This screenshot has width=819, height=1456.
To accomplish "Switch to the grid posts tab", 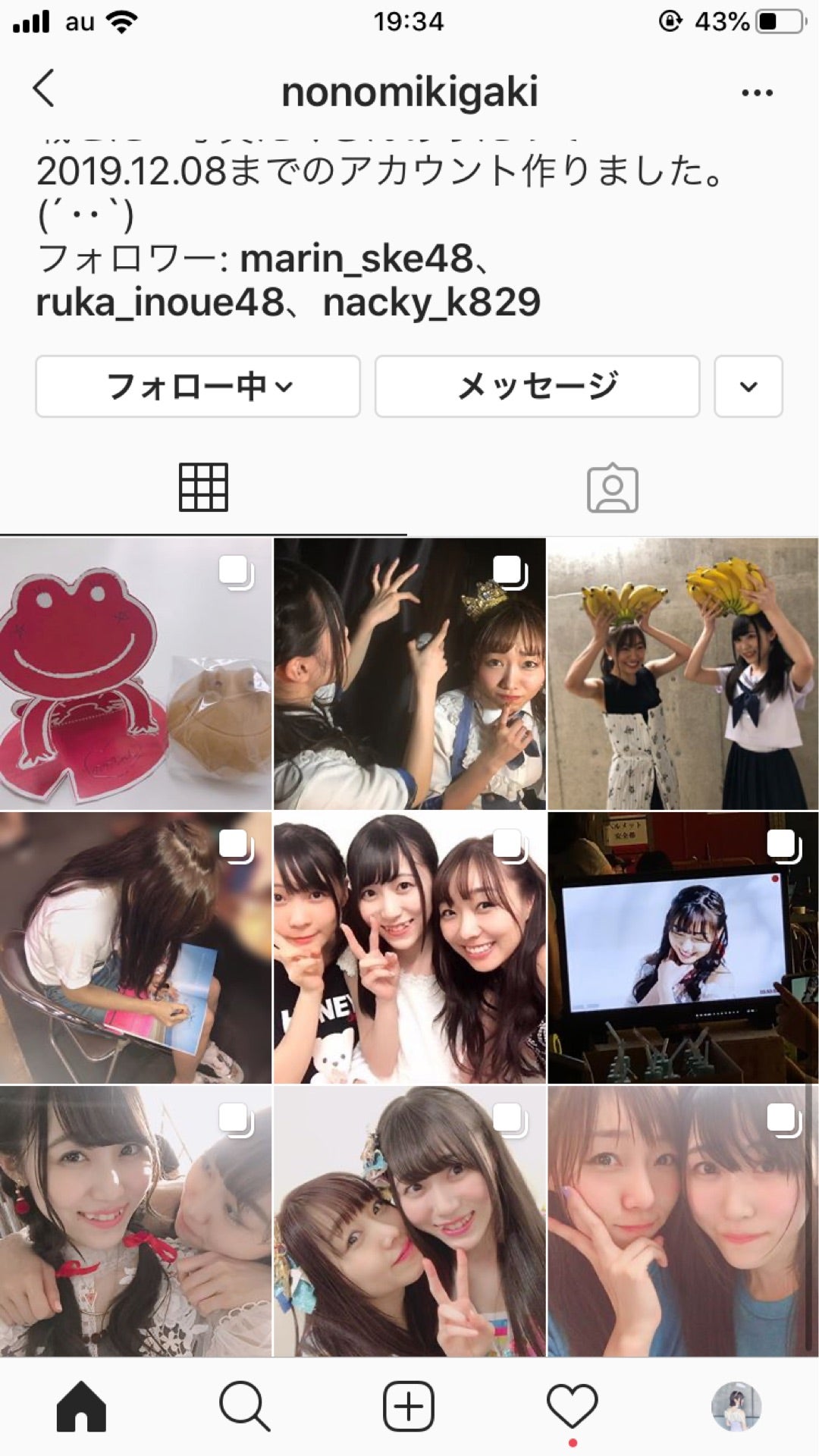I will pyautogui.click(x=203, y=487).
